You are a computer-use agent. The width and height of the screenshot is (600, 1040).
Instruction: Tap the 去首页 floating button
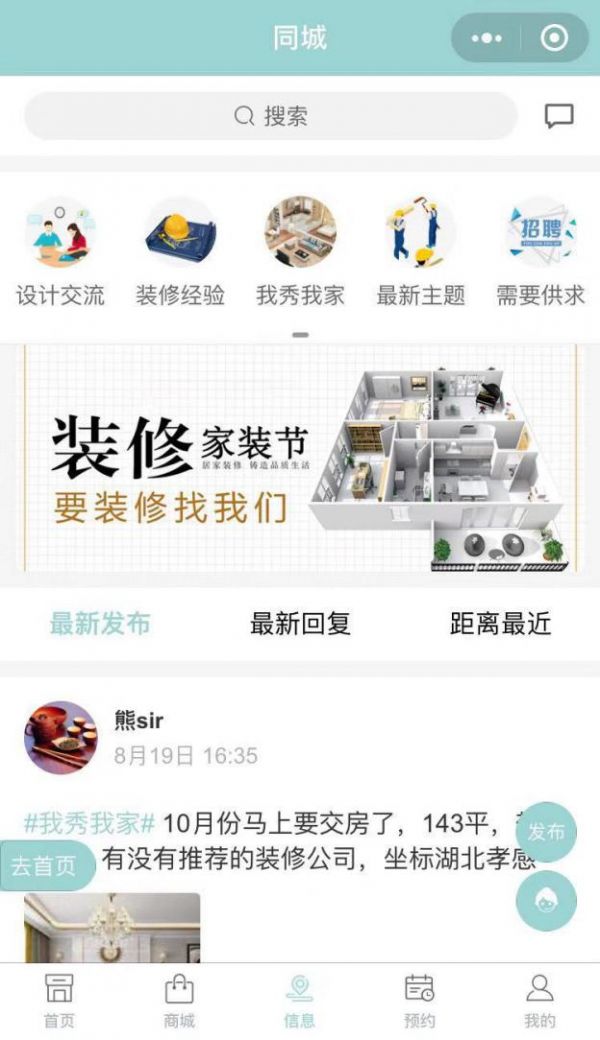click(x=45, y=866)
